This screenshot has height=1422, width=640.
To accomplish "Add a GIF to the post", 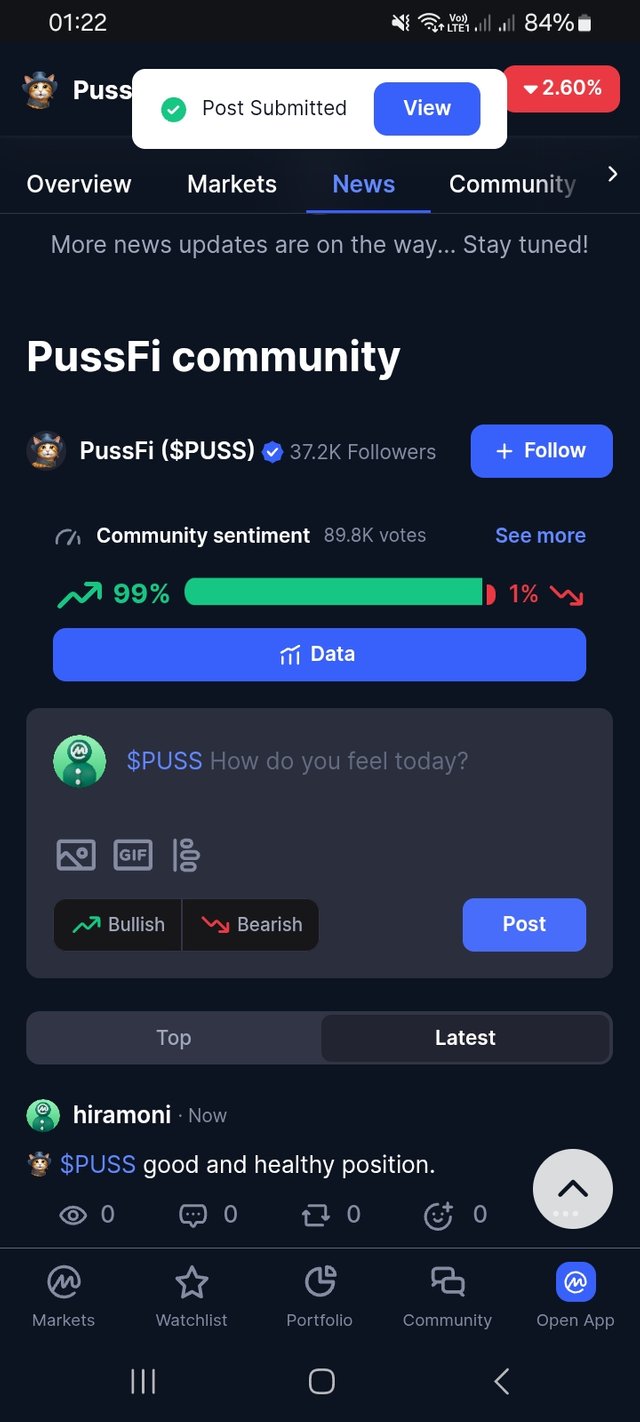I will pos(133,855).
